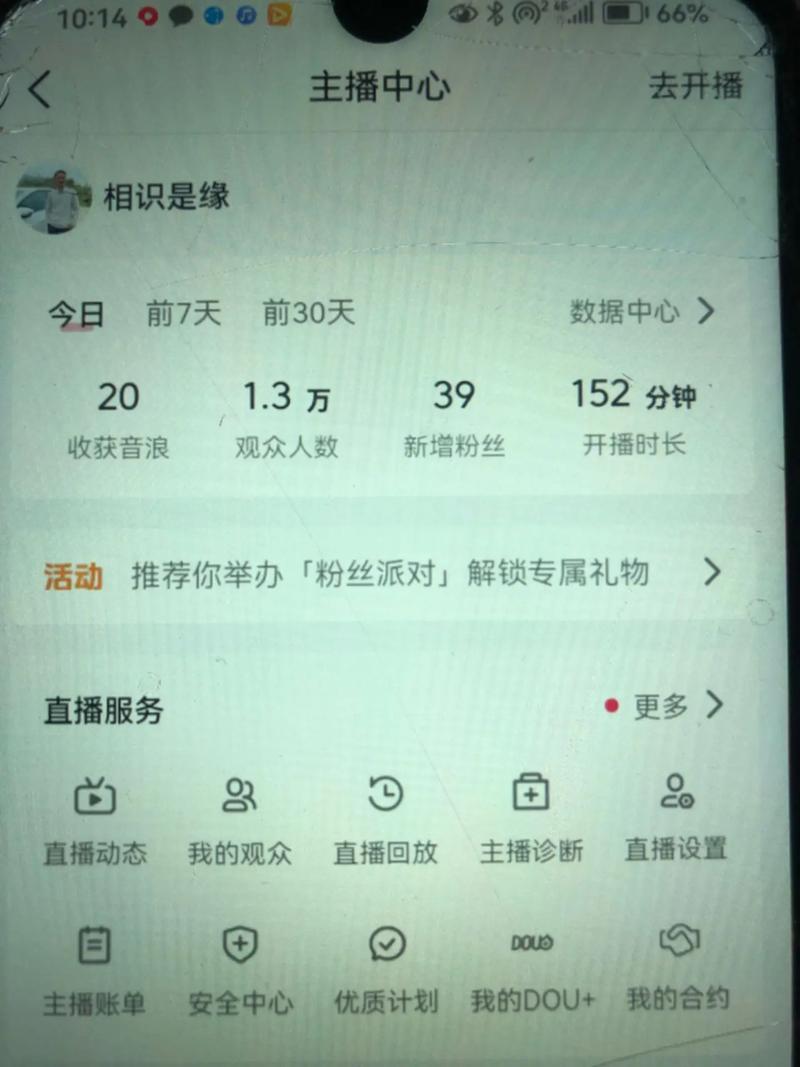Open 优质计划
The height and width of the screenshot is (1067, 800).
[386, 966]
